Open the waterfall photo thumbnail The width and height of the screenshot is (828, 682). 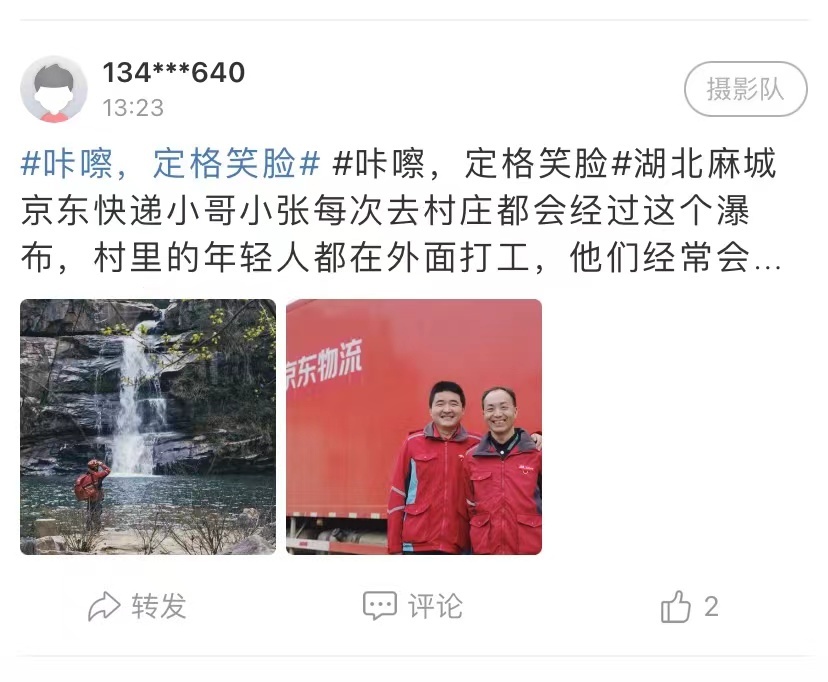(148, 427)
